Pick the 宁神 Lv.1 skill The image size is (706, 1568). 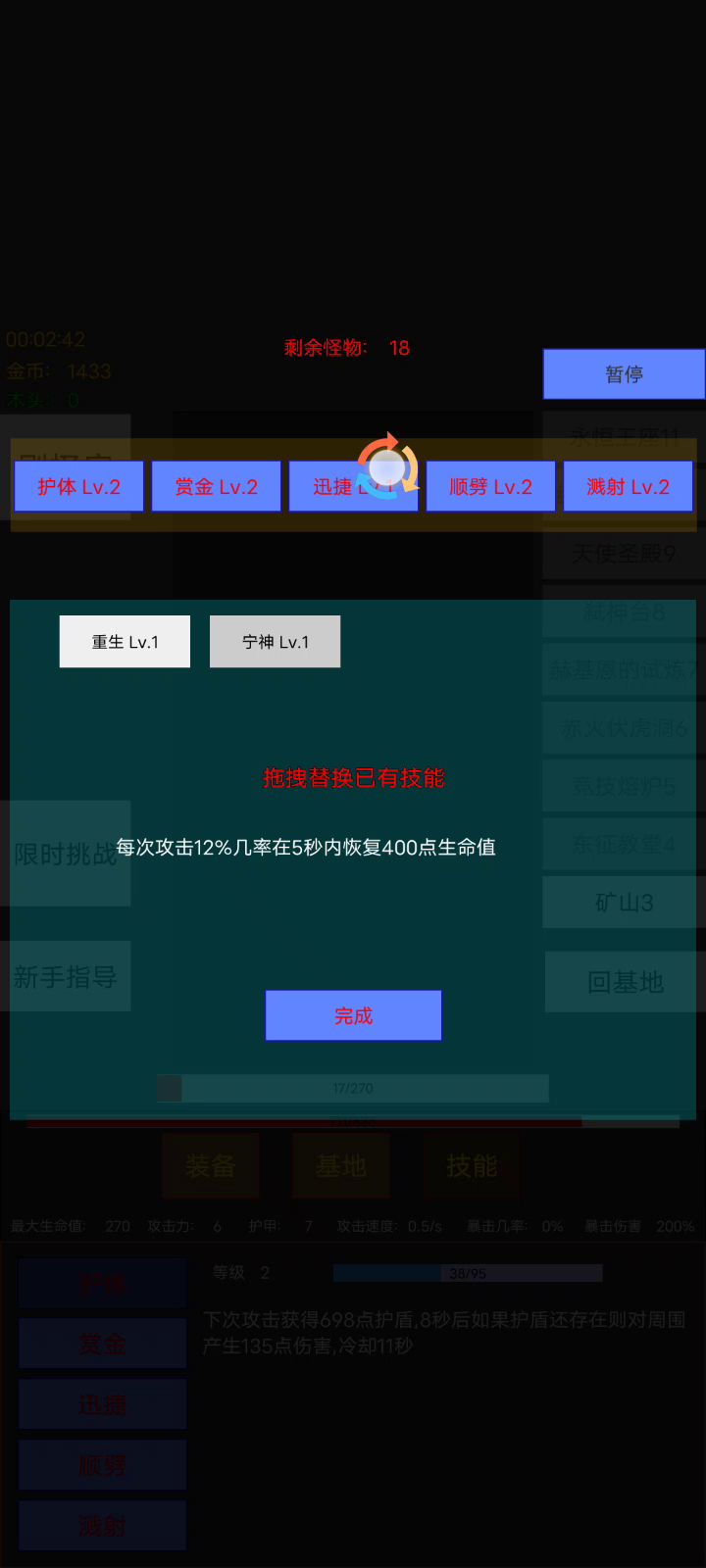275,642
